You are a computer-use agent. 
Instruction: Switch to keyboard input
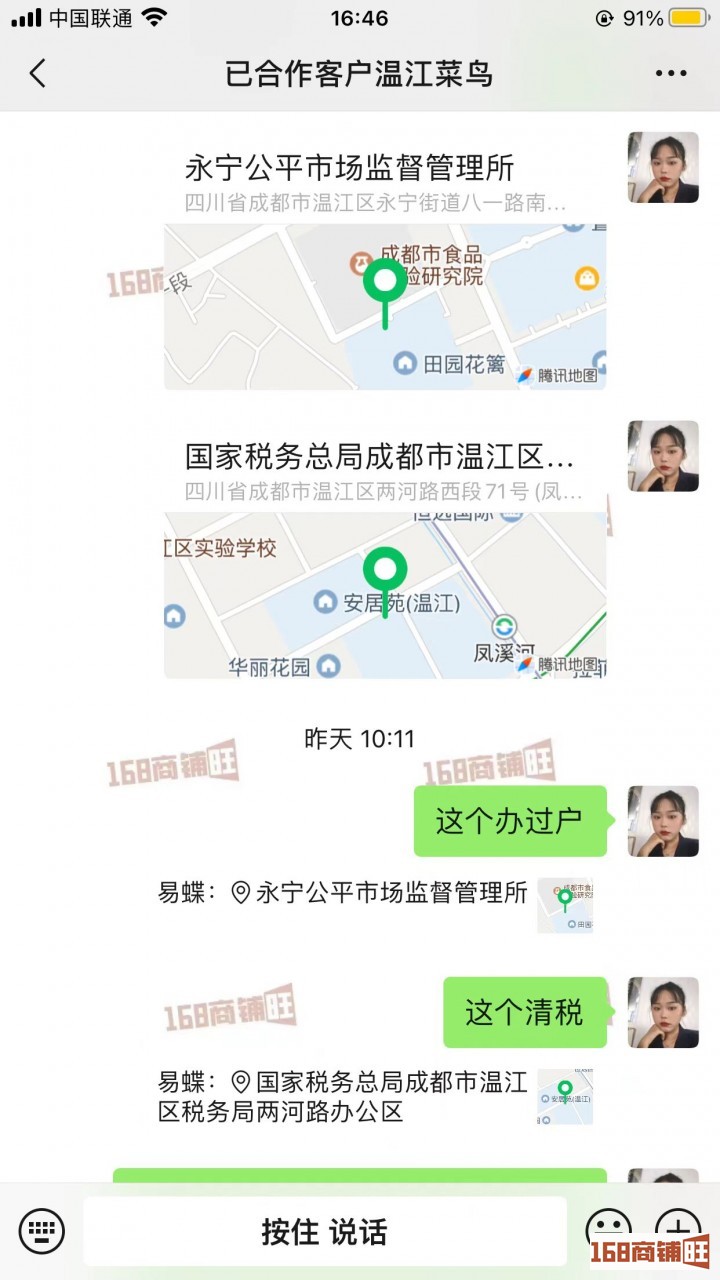coord(41,1231)
